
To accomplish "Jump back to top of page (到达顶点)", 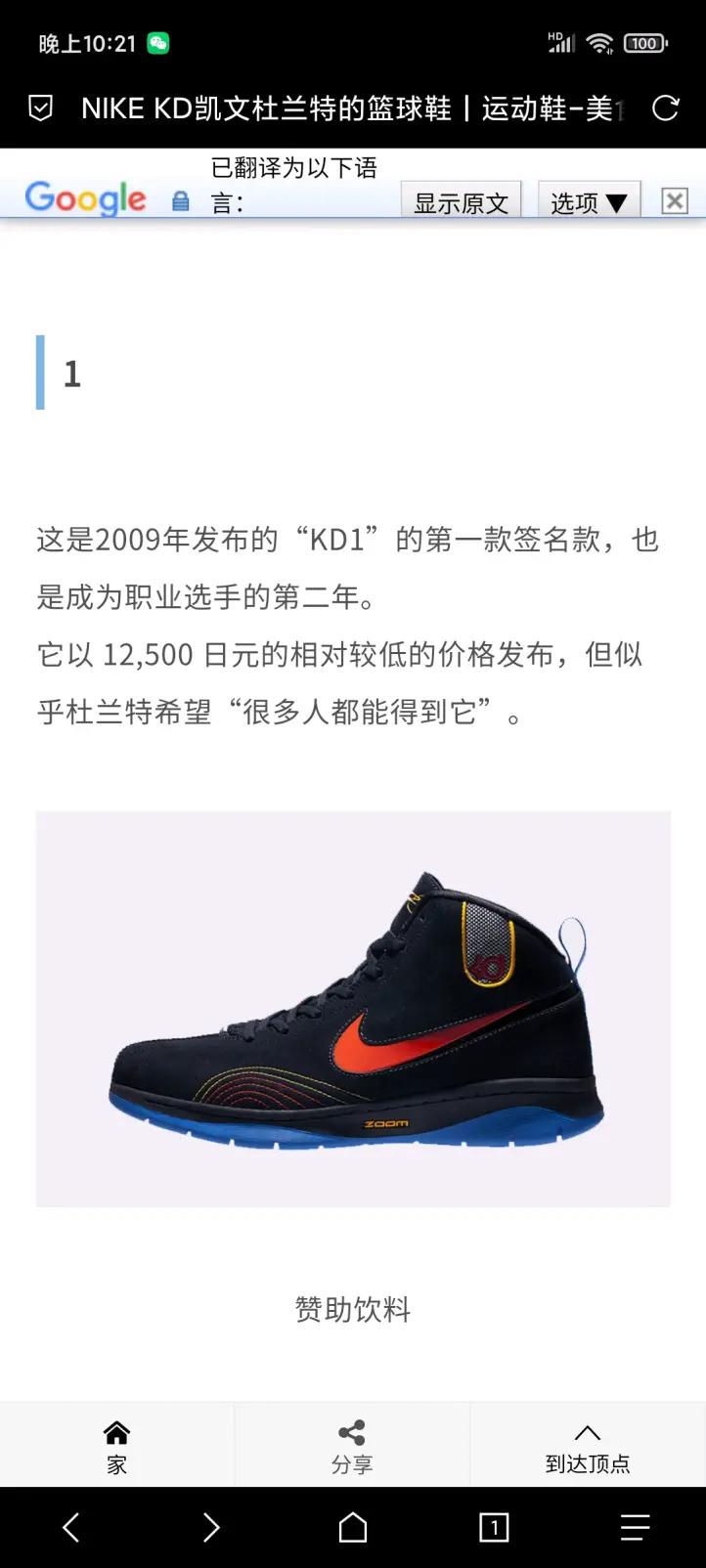I will click(588, 1446).
